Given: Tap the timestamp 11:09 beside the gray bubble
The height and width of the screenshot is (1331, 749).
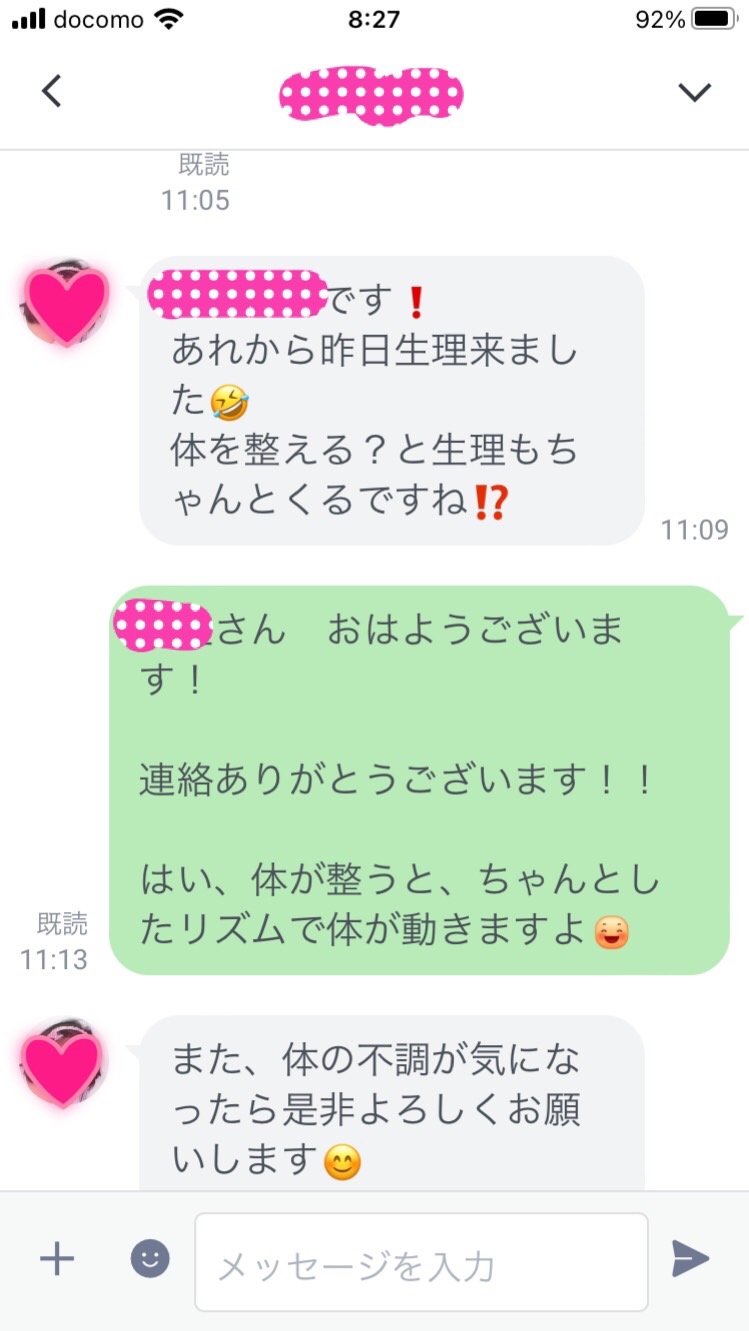Looking at the screenshot, I should point(697,531).
